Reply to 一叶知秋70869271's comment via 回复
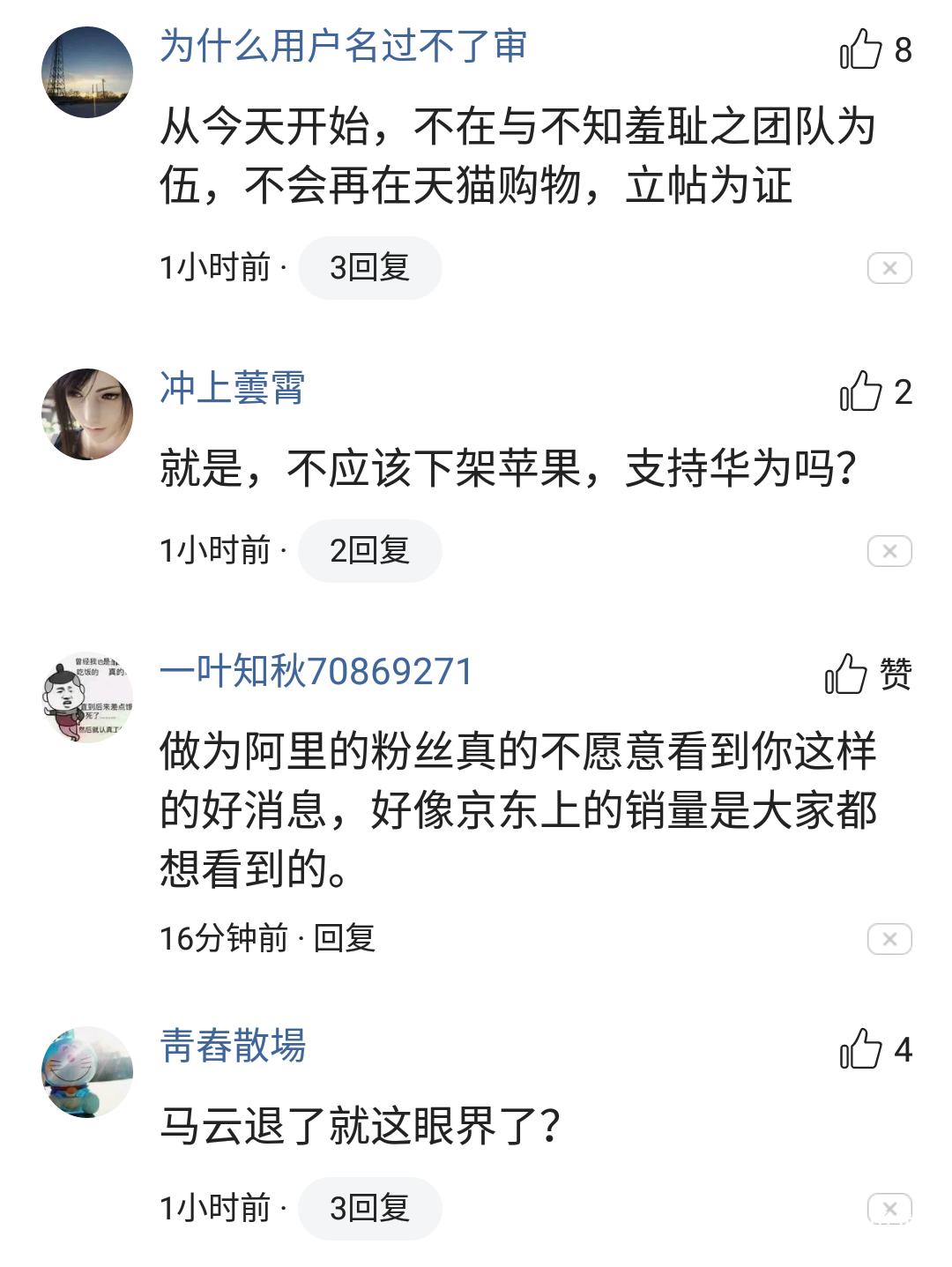952x1267 pixels. click(x=345, y=938)
